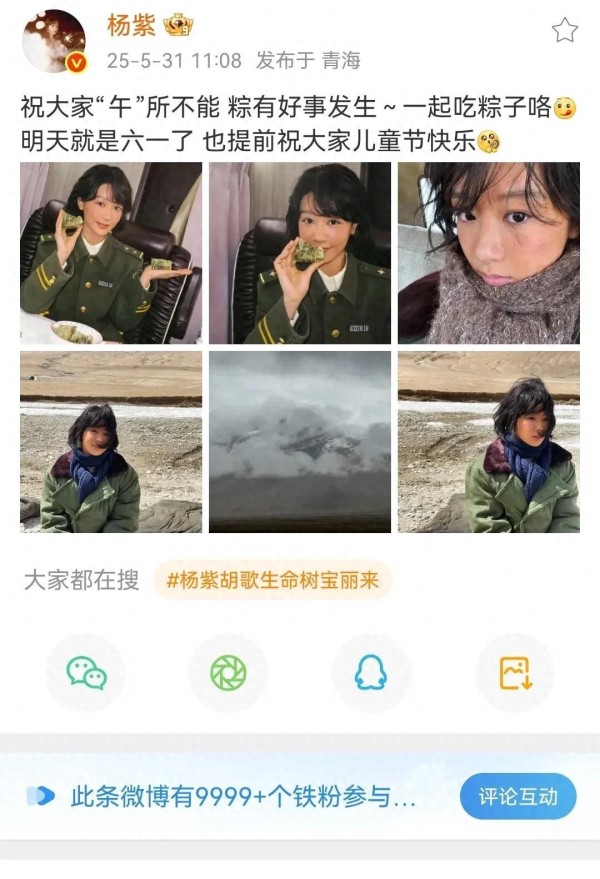Share post to QQ

pyautogui.click(x=371, y=673)
